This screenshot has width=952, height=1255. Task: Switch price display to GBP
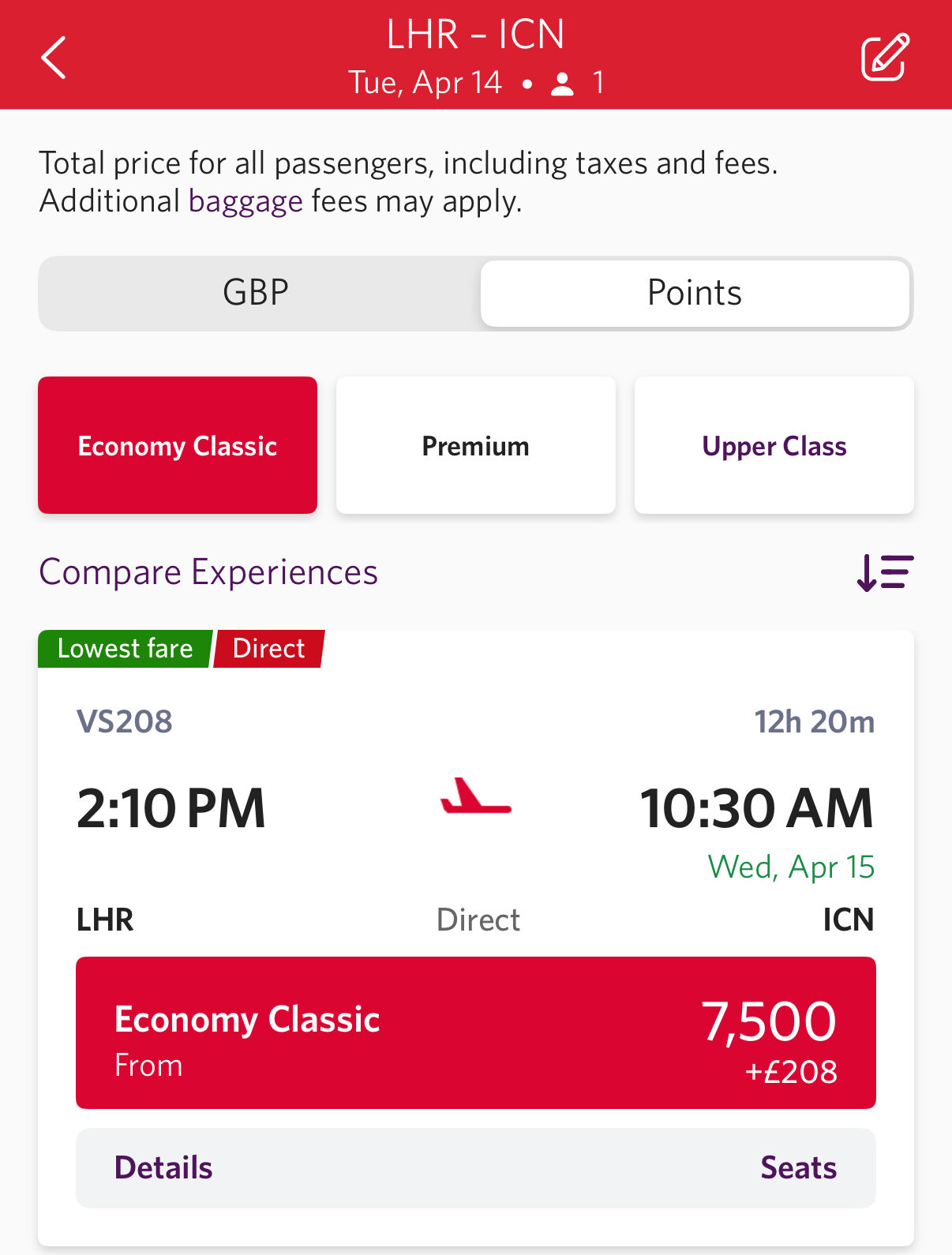pos(257,293)
